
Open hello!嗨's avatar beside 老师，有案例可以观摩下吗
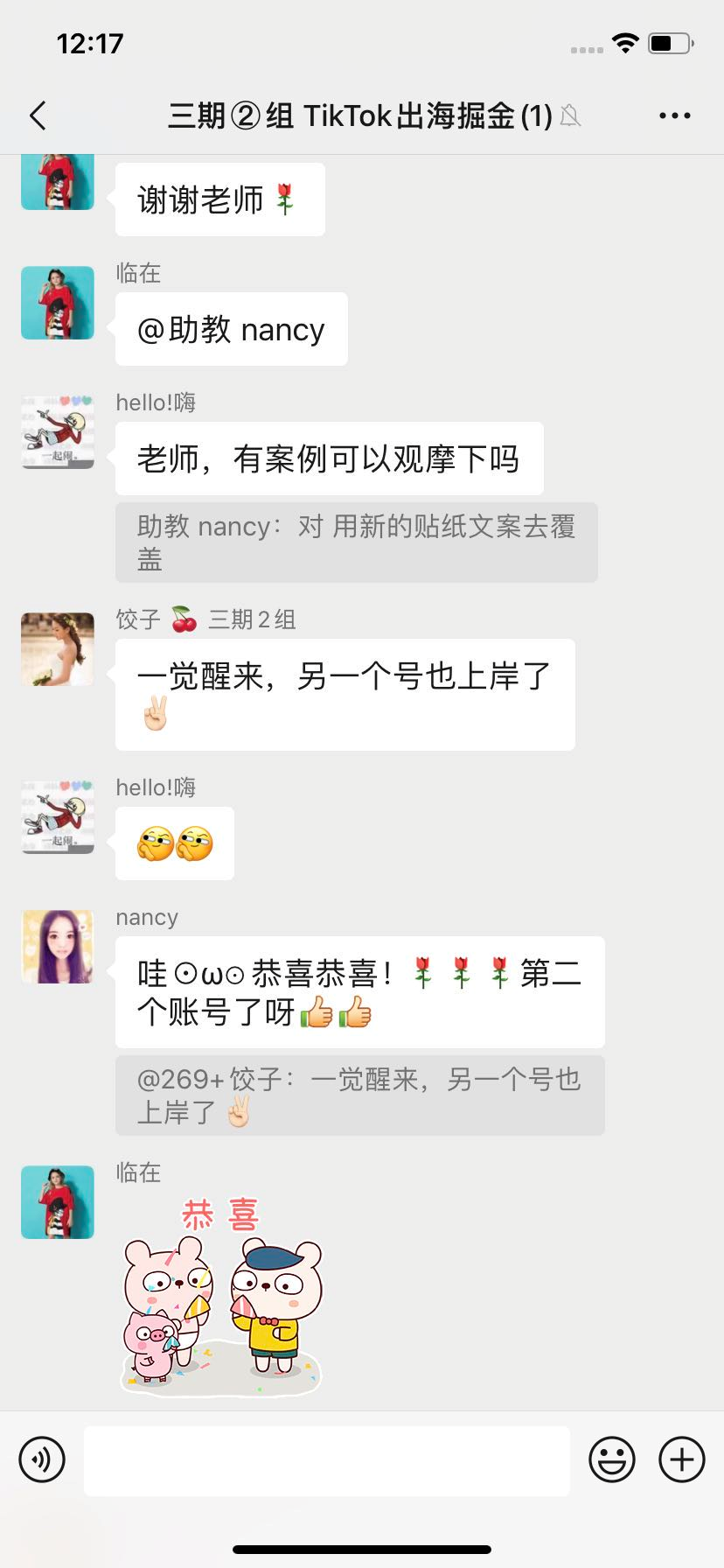pos(58,432)
